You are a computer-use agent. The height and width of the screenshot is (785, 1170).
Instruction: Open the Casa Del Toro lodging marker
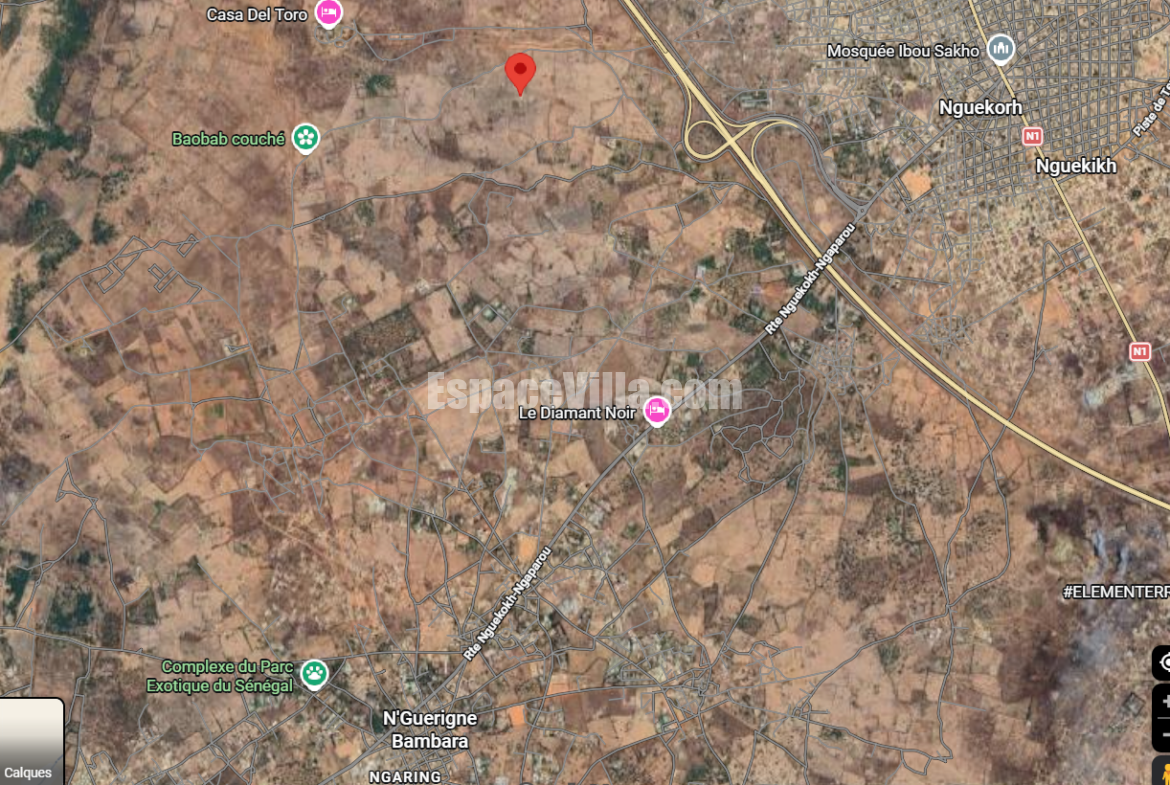click(328, 13)
